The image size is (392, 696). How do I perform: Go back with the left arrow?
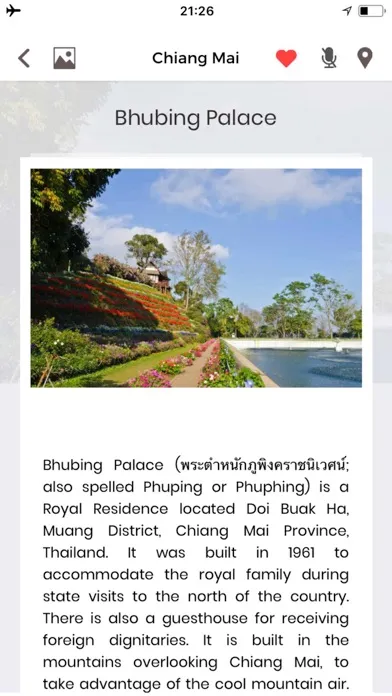pyautogui.click(x=24, y=58)
